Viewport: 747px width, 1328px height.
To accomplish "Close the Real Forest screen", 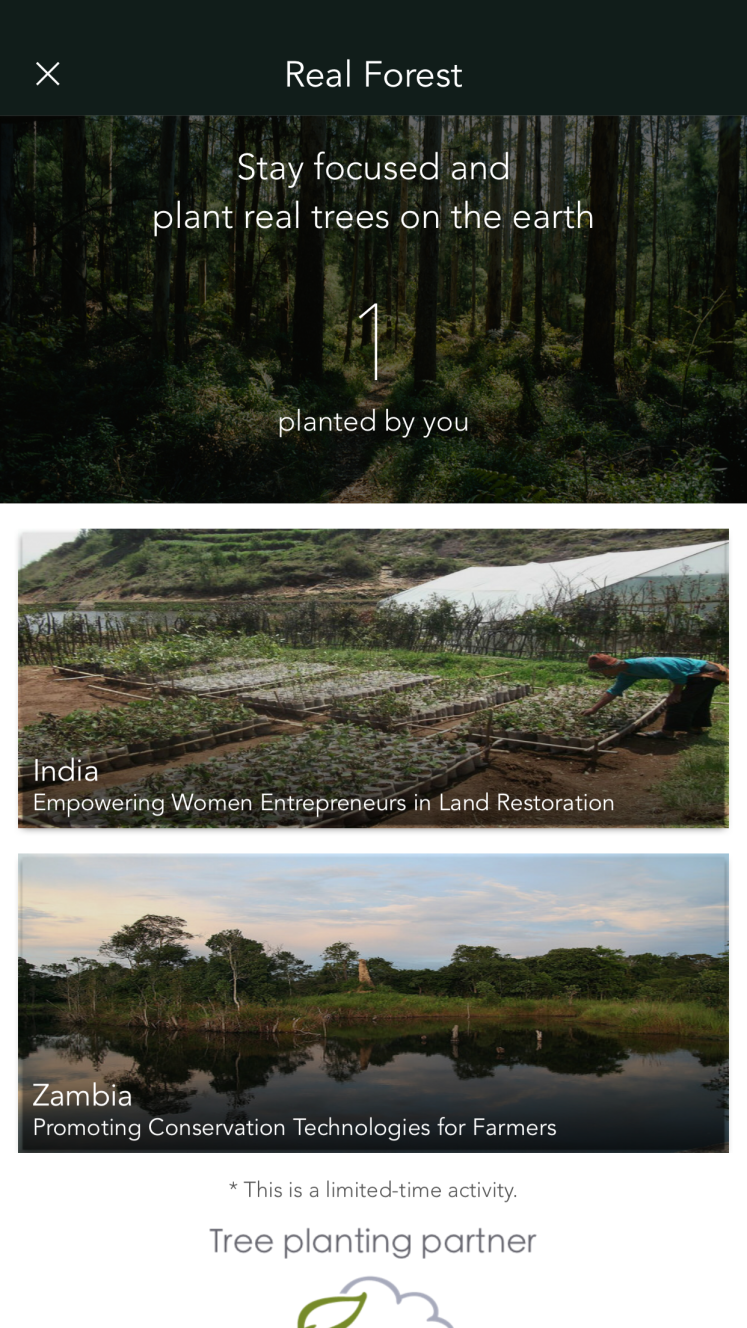I will click(48, 74).
